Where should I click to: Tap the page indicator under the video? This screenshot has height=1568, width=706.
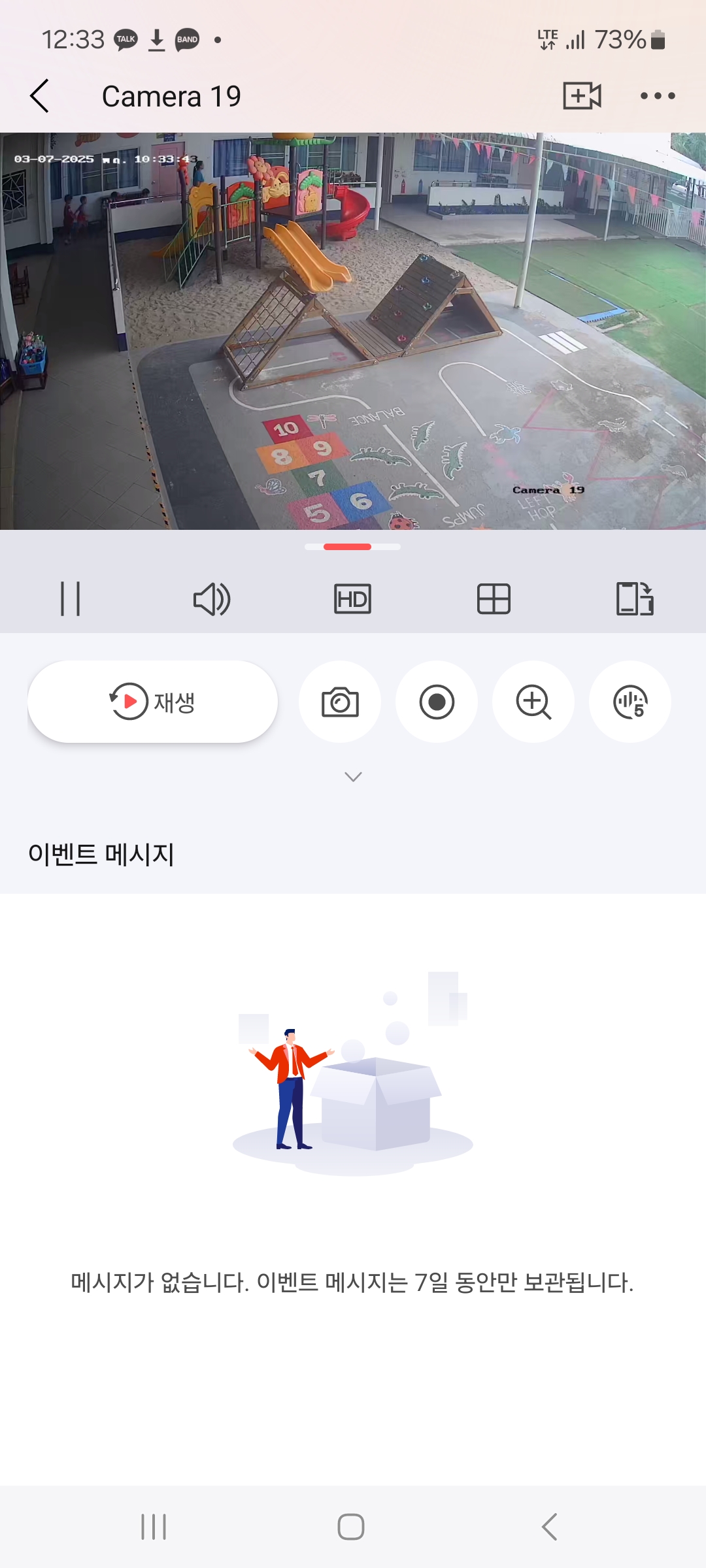[x=352, y=547]
